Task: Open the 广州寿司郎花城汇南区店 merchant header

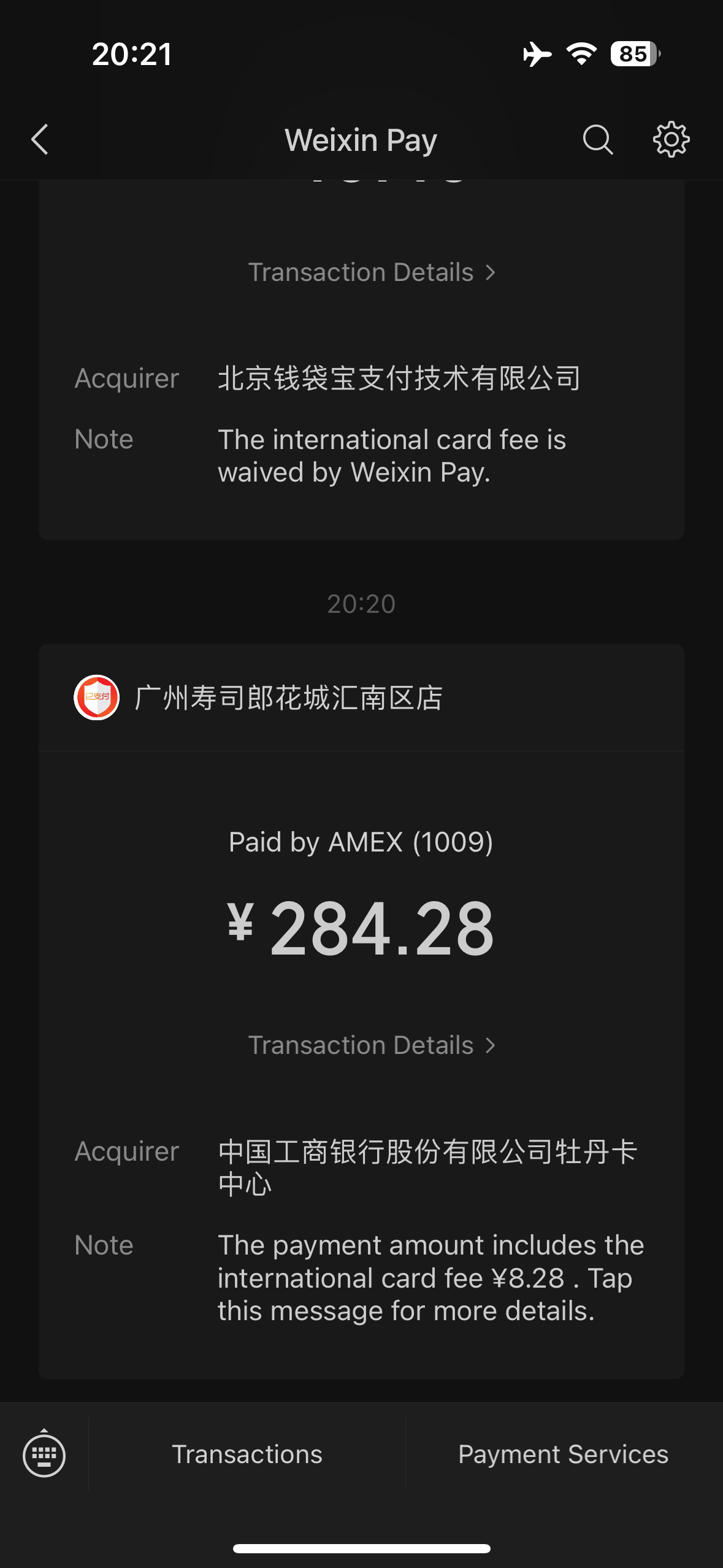Action: coord(288,698)
